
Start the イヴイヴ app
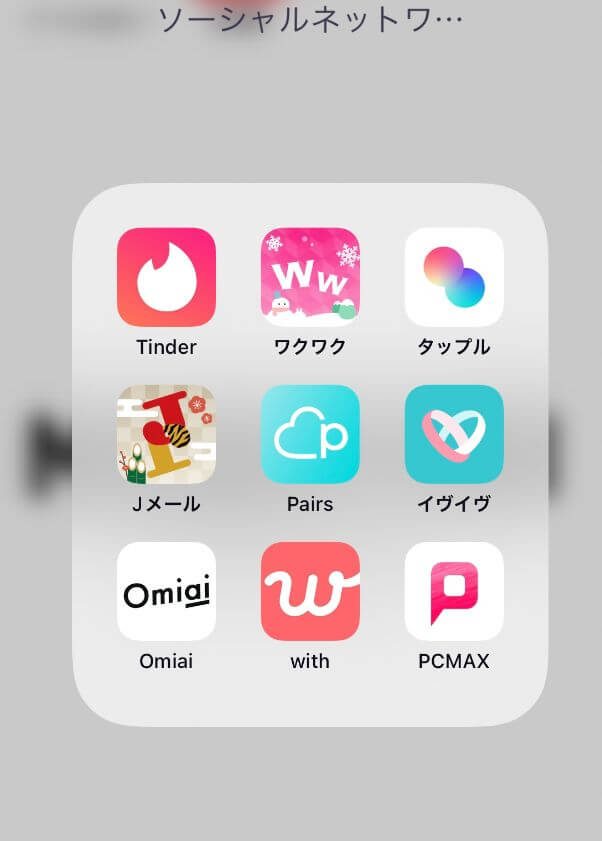pos(454,434)
